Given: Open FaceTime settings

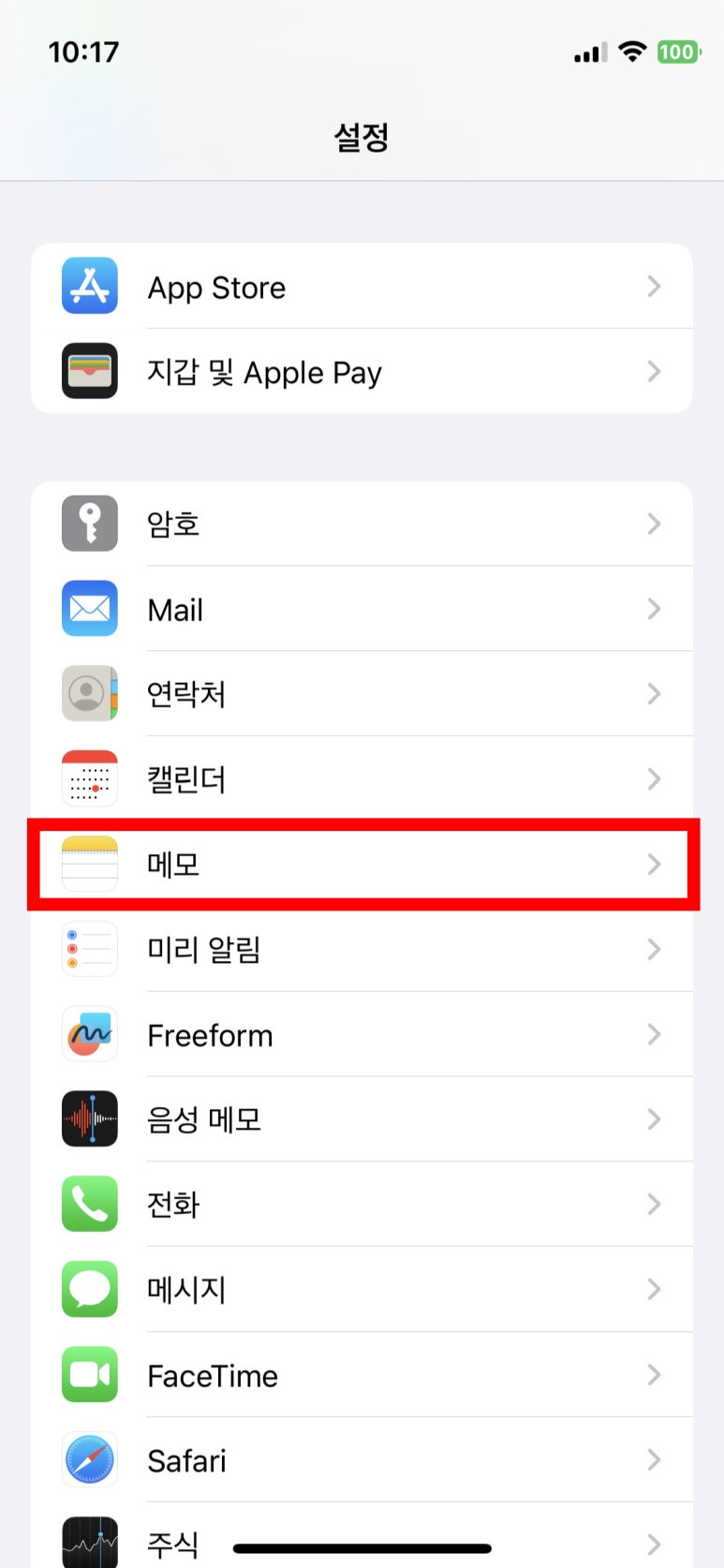Looking at the screenshot, I should pos(362,1375).
